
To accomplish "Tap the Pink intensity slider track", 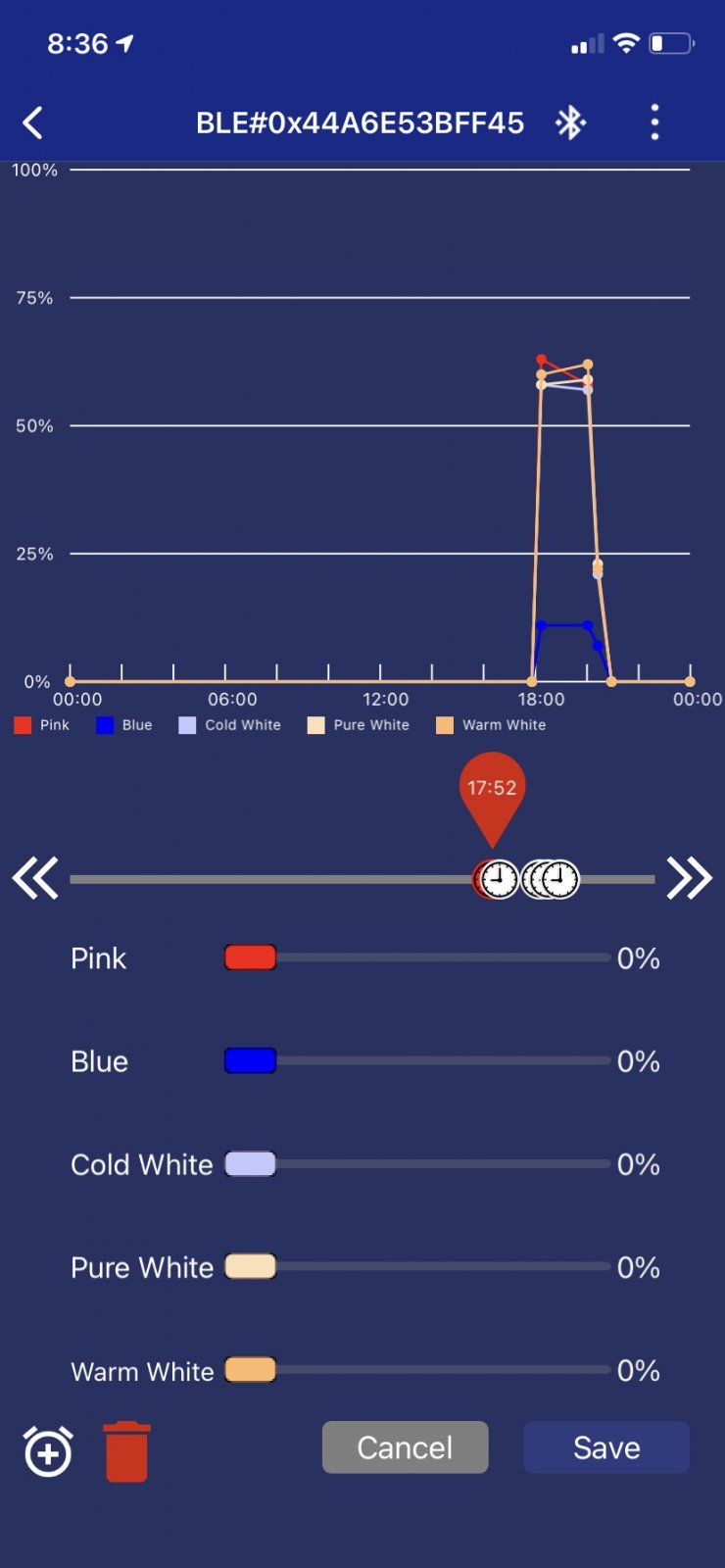I will point(441,957).
